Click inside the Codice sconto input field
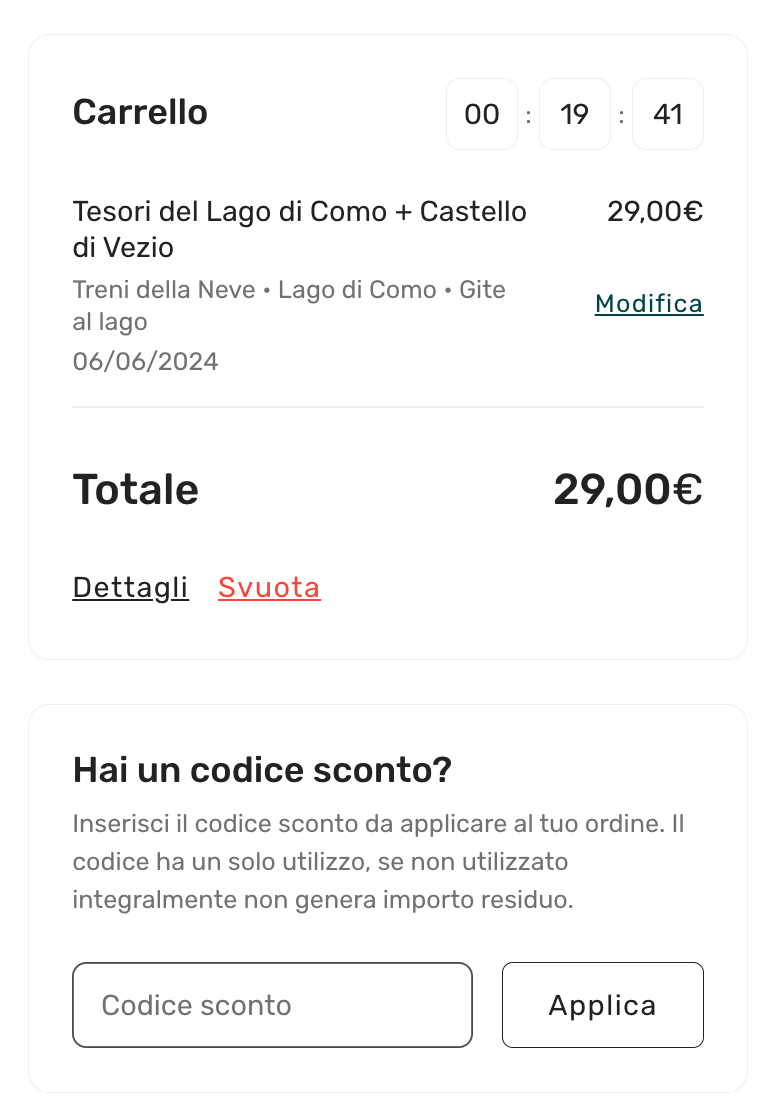This screenshot has height=1118, width=778. [x=272, y=1005]
